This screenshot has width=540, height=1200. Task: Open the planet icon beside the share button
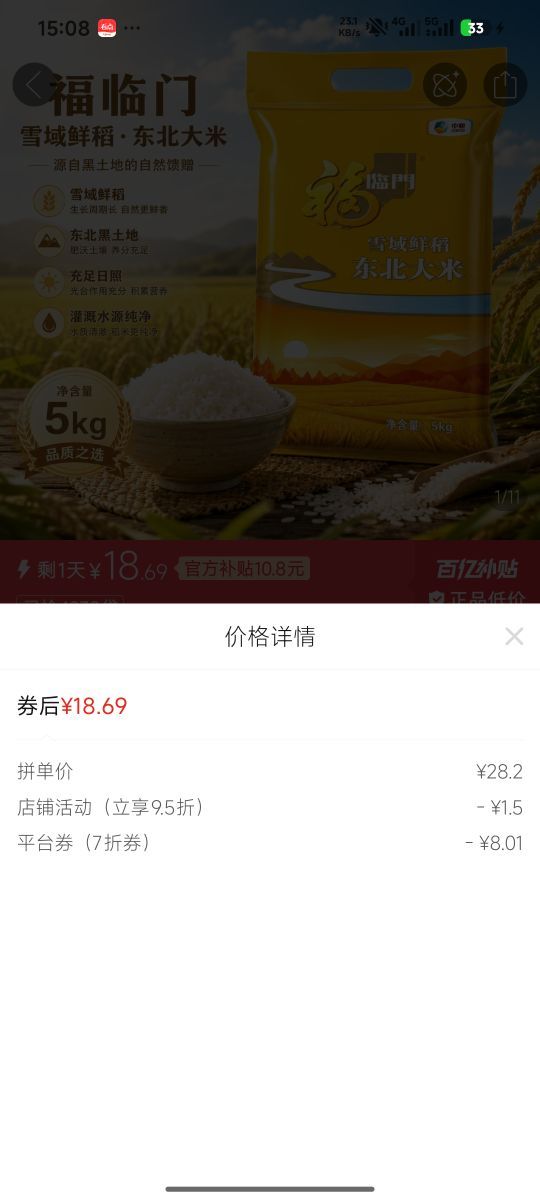coord(445,85)
